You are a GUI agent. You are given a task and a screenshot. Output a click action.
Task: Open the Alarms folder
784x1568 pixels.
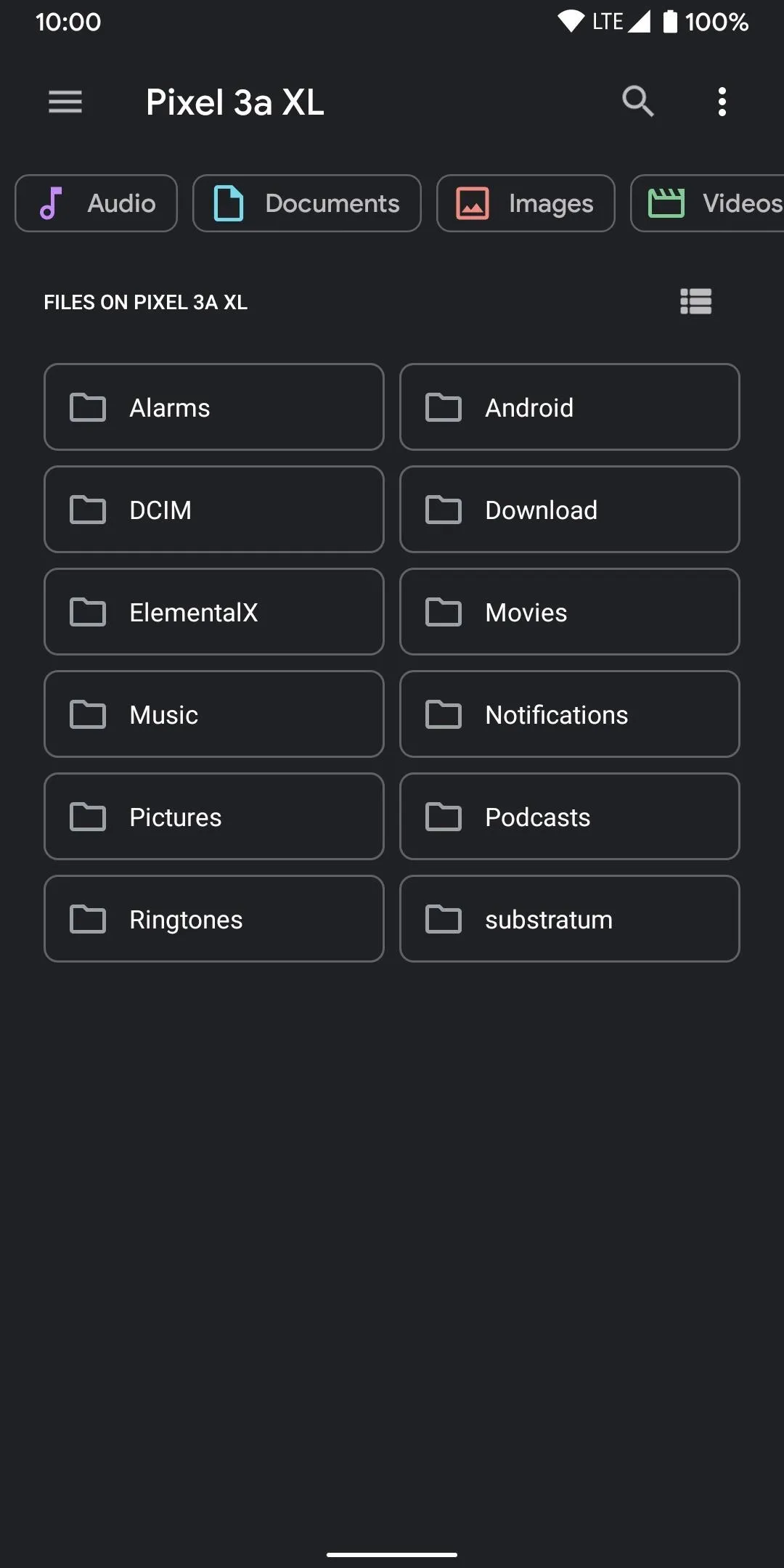tap(213, 407)
